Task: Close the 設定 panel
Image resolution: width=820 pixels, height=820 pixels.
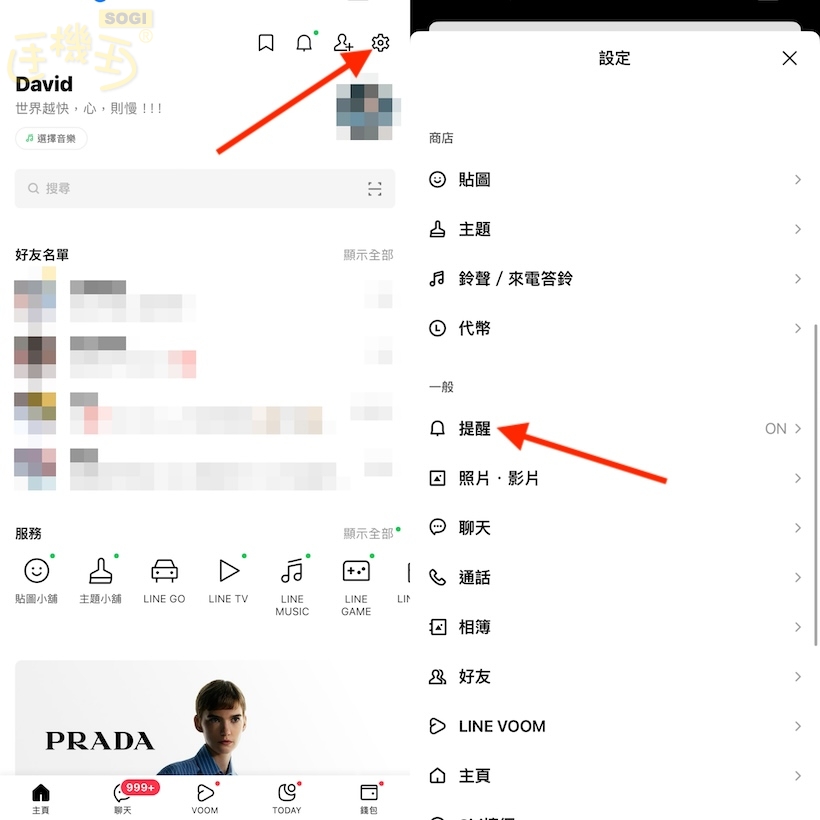Action: pos(789,58)
